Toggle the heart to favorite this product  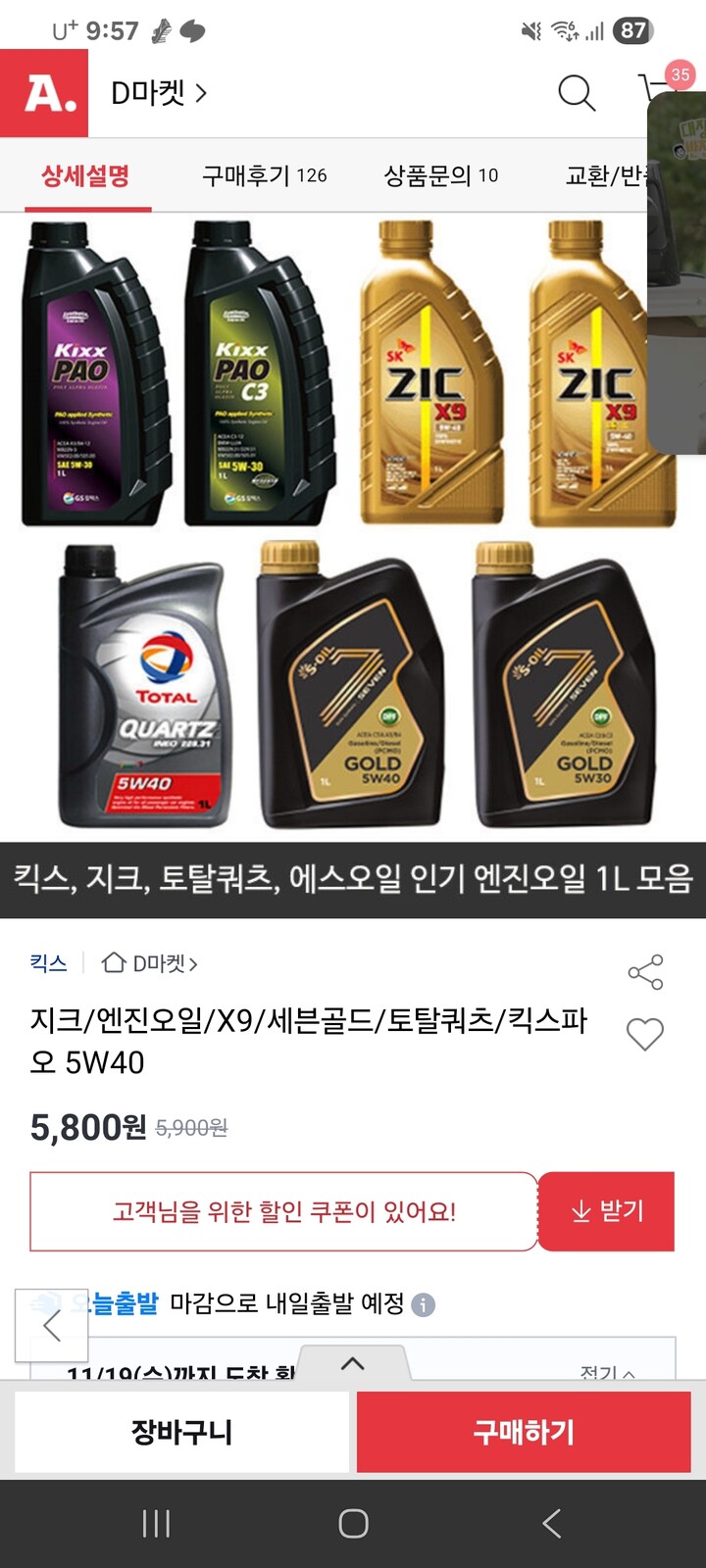[x=644, y=1035]
